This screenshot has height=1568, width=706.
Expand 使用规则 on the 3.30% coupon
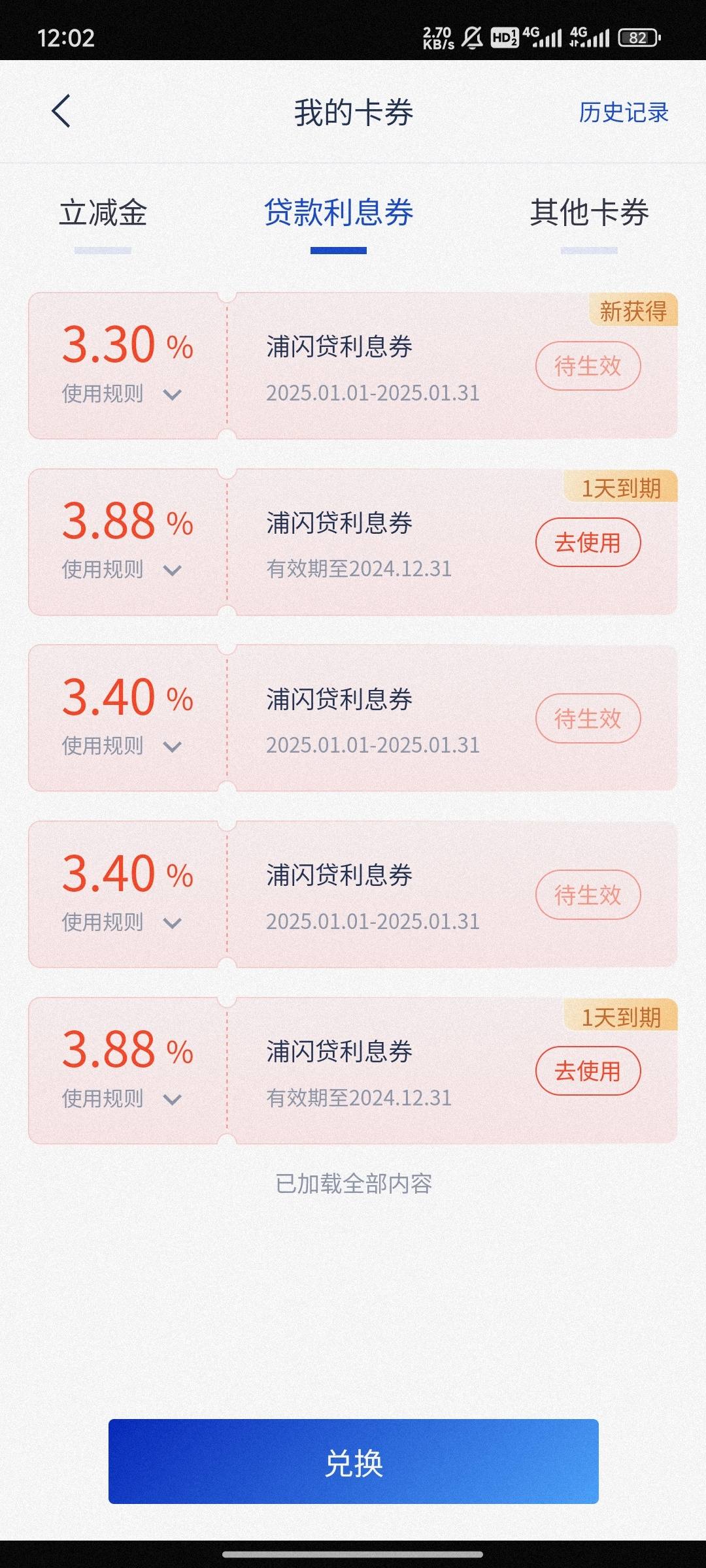coord(122,394)
